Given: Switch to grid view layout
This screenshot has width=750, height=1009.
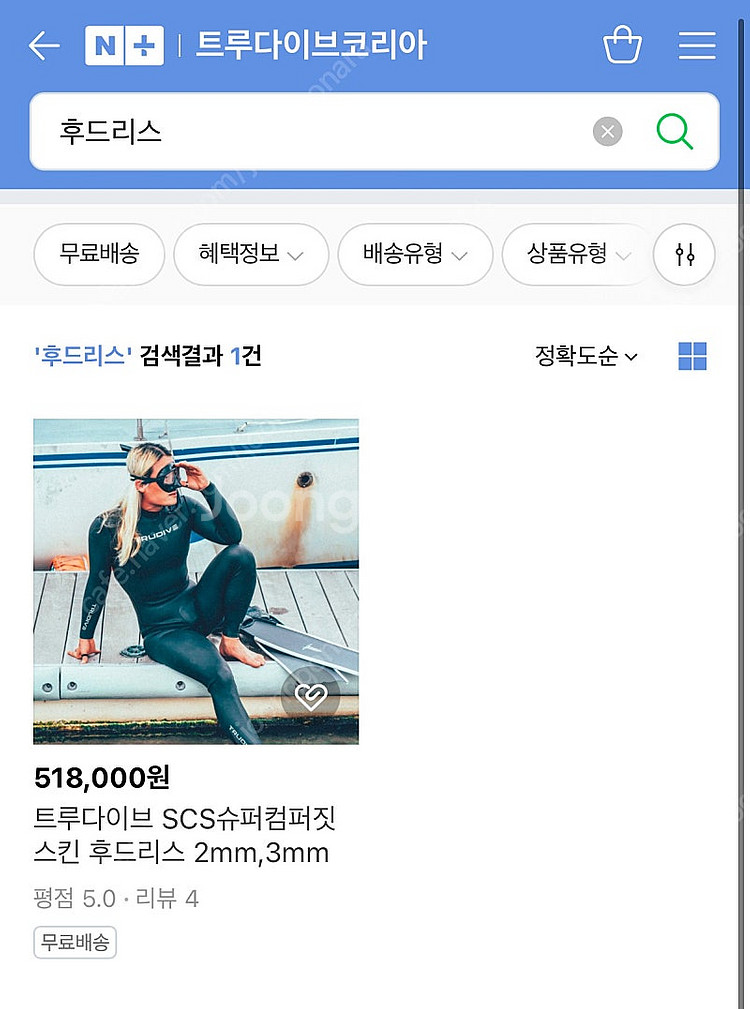Looking at the screenshot, I should point(694,356).
